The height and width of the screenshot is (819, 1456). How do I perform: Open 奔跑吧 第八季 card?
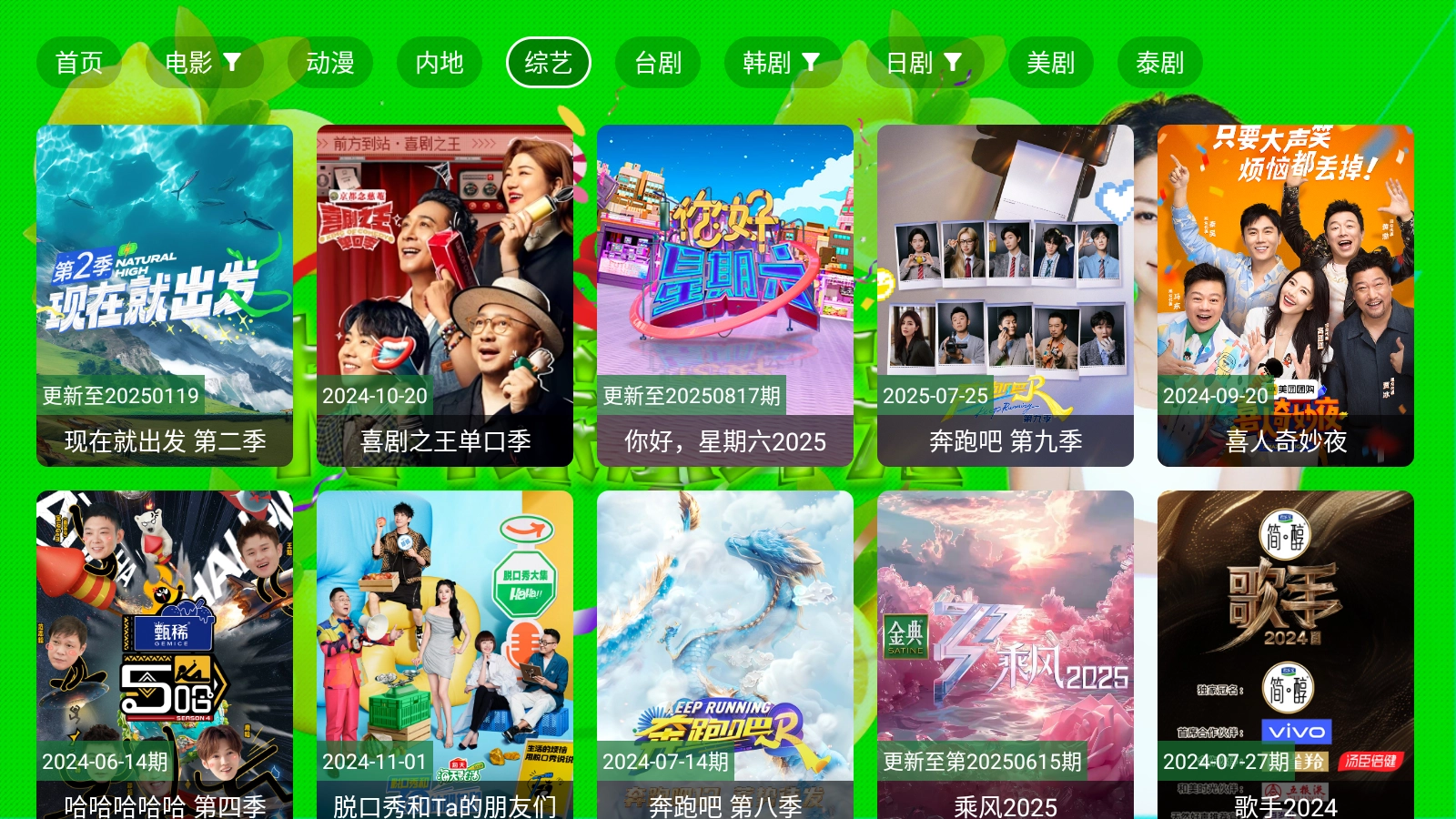tap(725, 655)
